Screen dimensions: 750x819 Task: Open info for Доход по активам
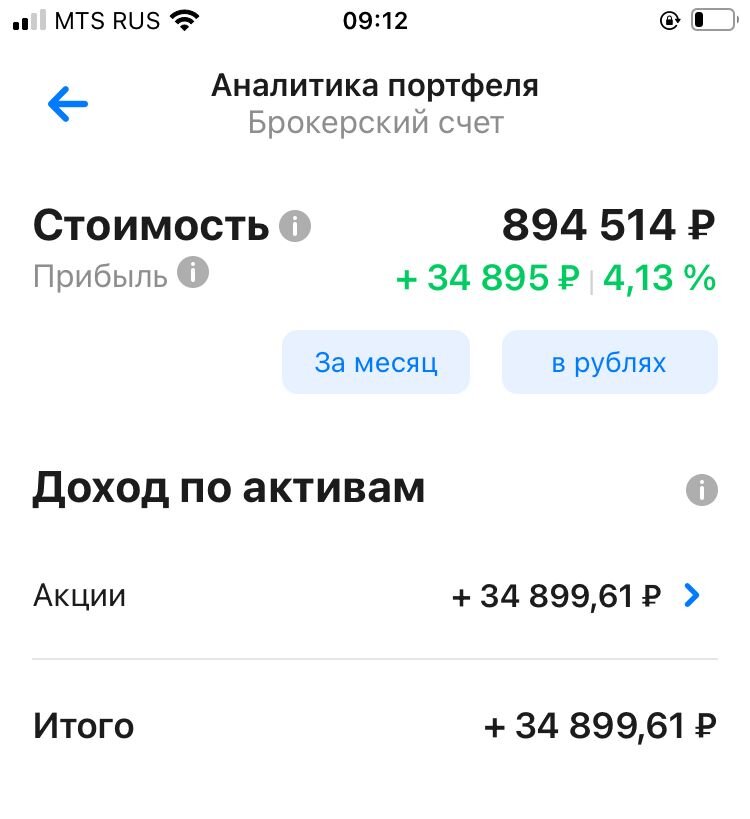(702, 490)
